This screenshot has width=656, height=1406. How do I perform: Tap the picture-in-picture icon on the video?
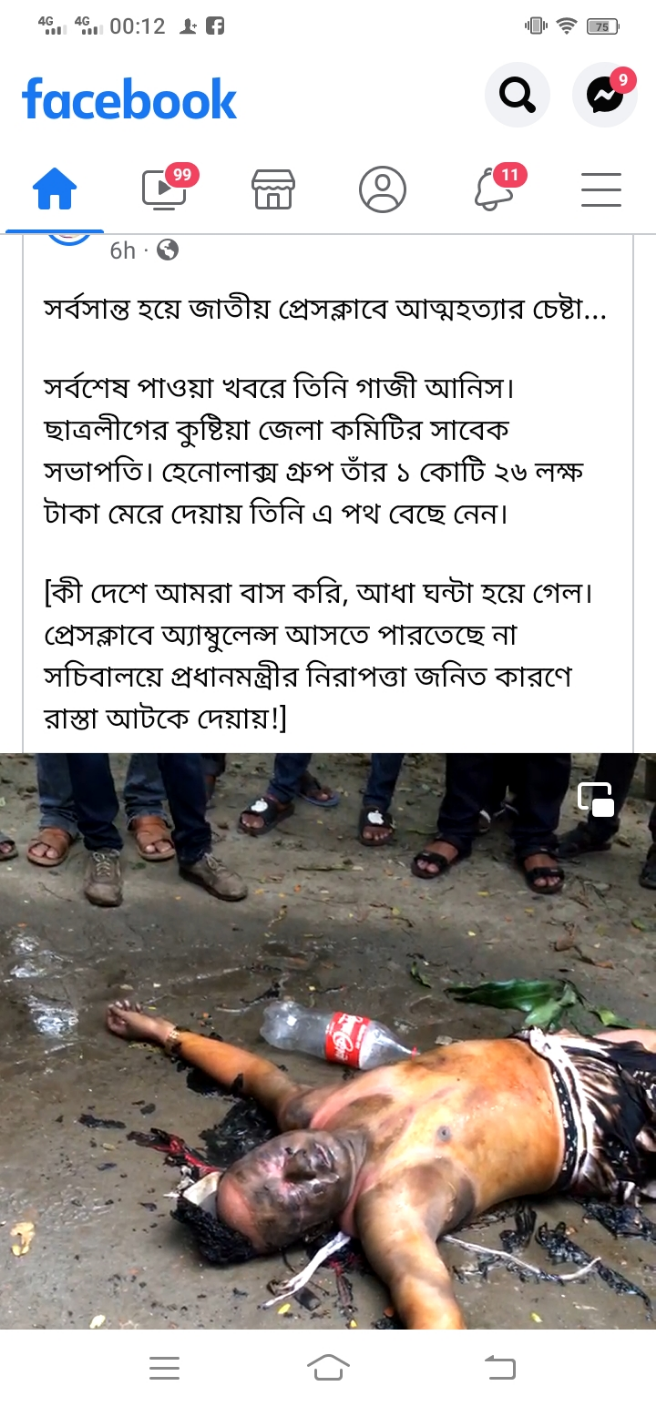pyautogui.click(x=596, y=799)
